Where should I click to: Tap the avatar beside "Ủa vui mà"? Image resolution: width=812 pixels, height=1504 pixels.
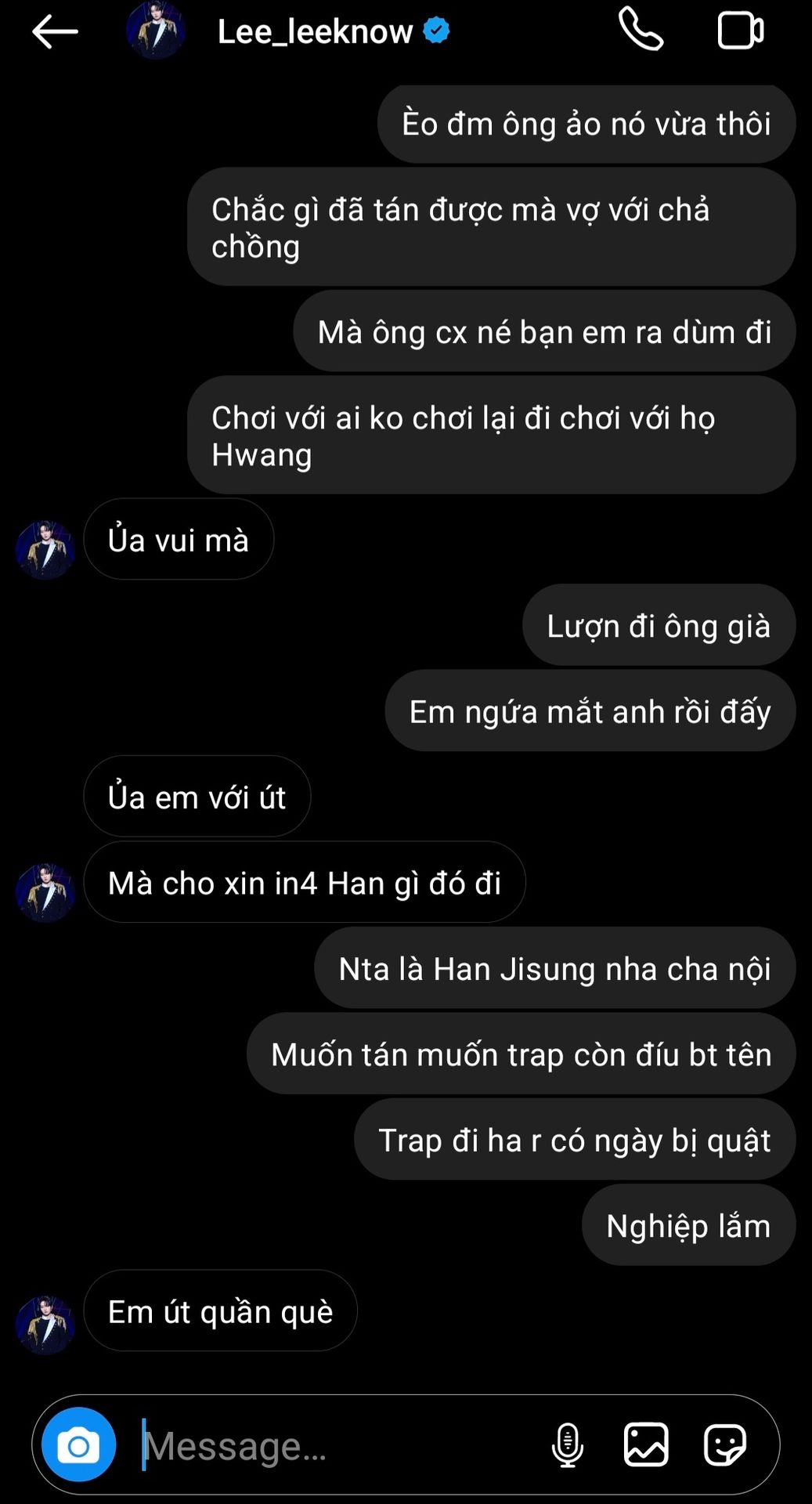[45, 549]
